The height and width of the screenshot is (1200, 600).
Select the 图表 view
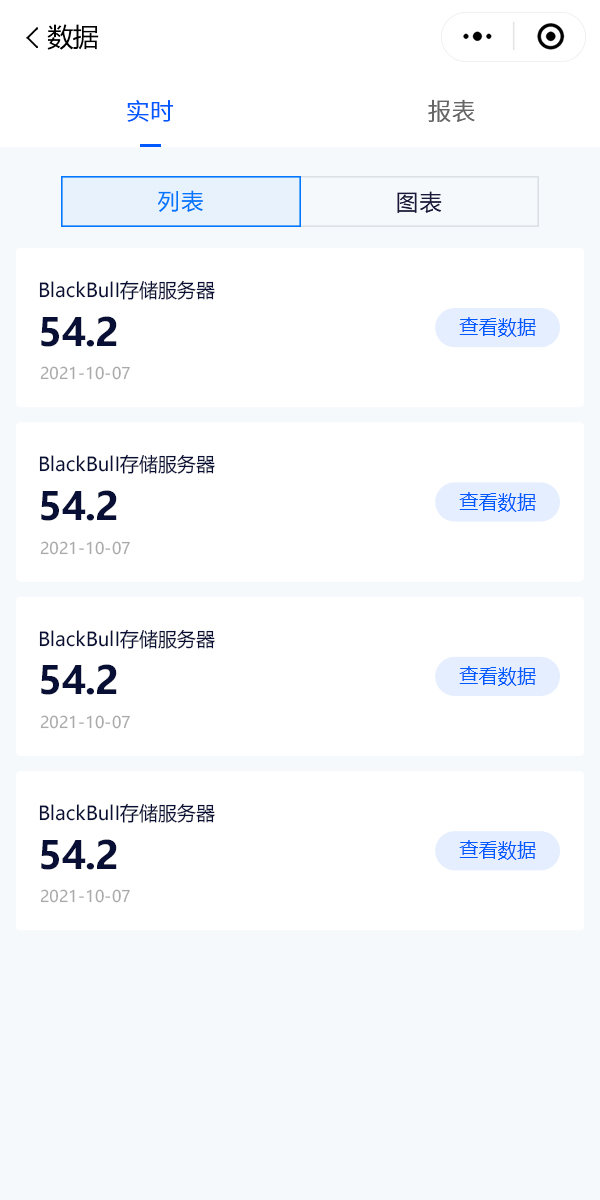419,202
